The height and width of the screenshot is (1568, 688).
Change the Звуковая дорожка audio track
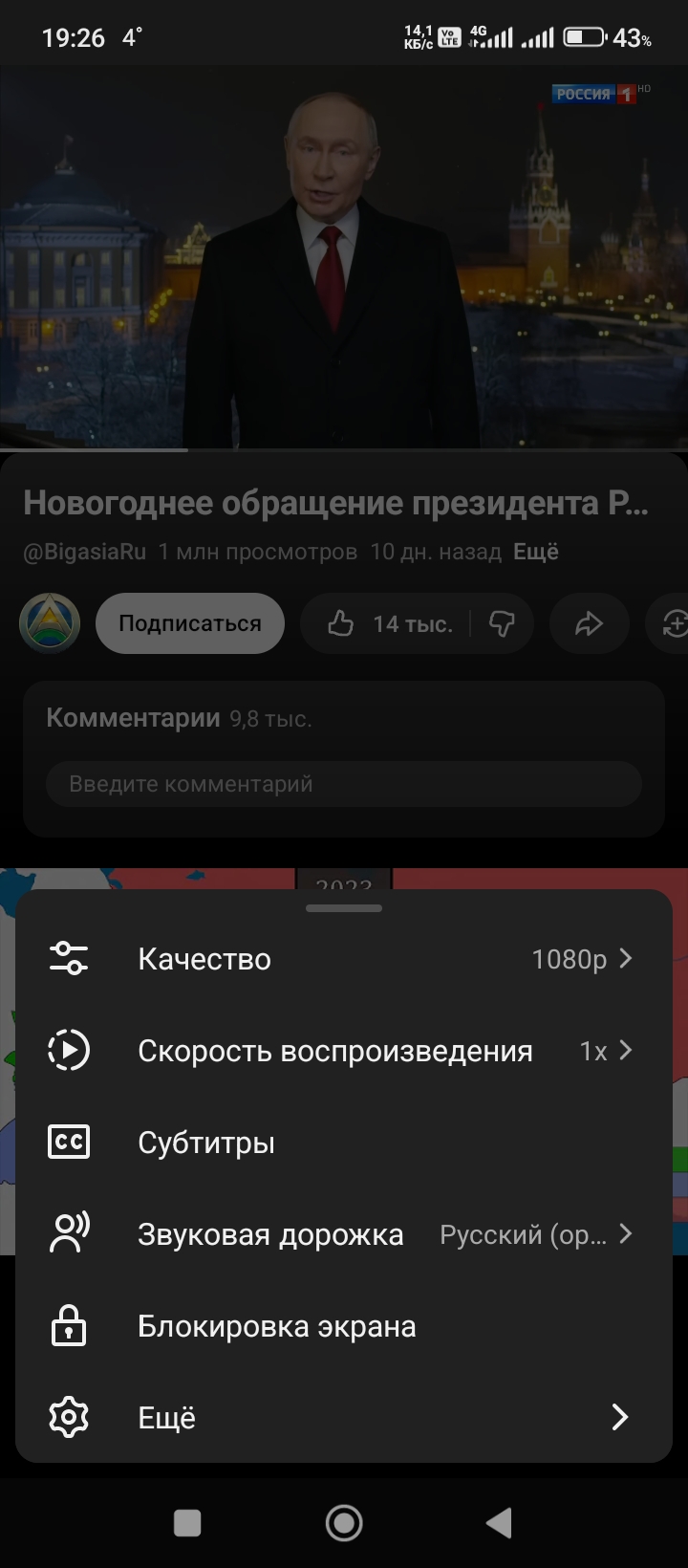tap(342, 1234)
